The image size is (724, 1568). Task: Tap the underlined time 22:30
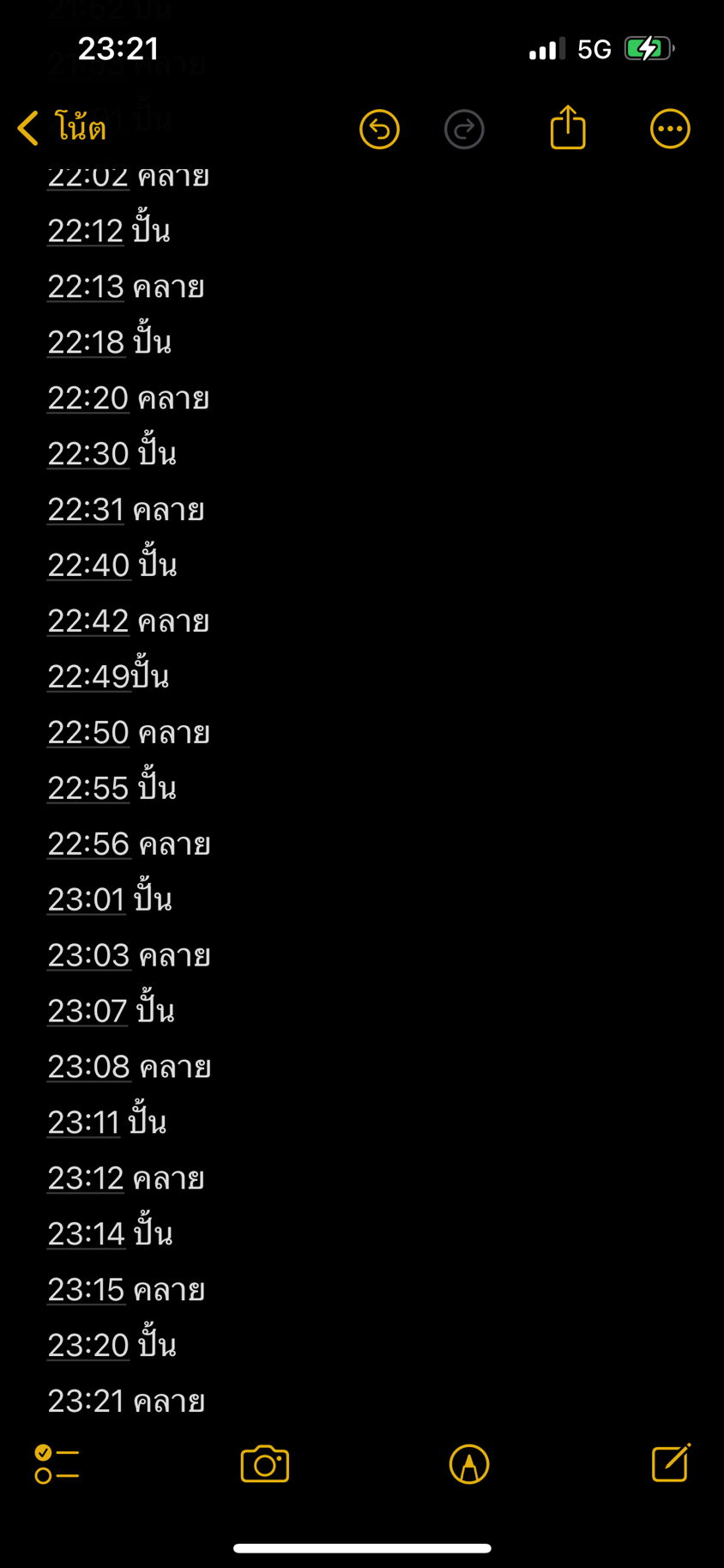tap(88, 454)
